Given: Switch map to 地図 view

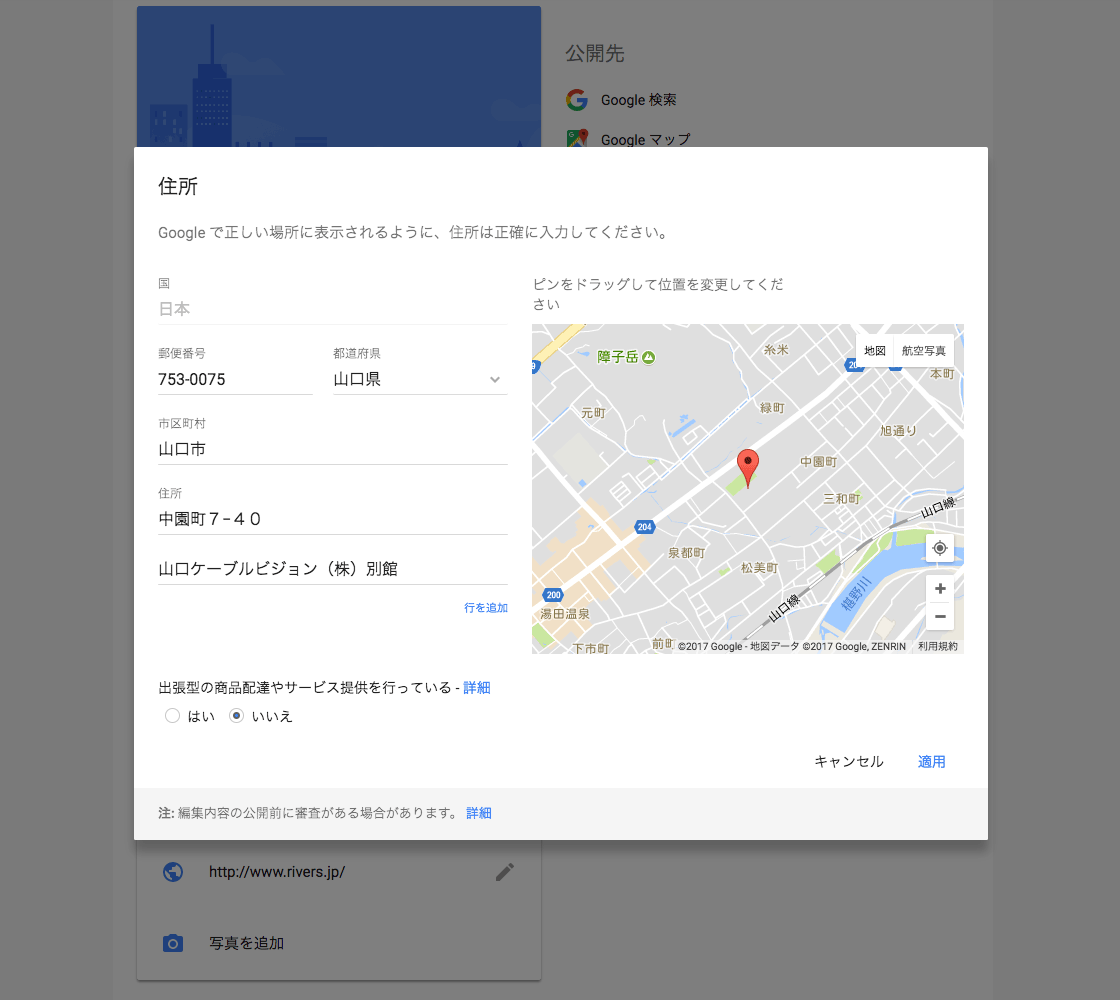Looking at the screenshot, I should 875,351.
